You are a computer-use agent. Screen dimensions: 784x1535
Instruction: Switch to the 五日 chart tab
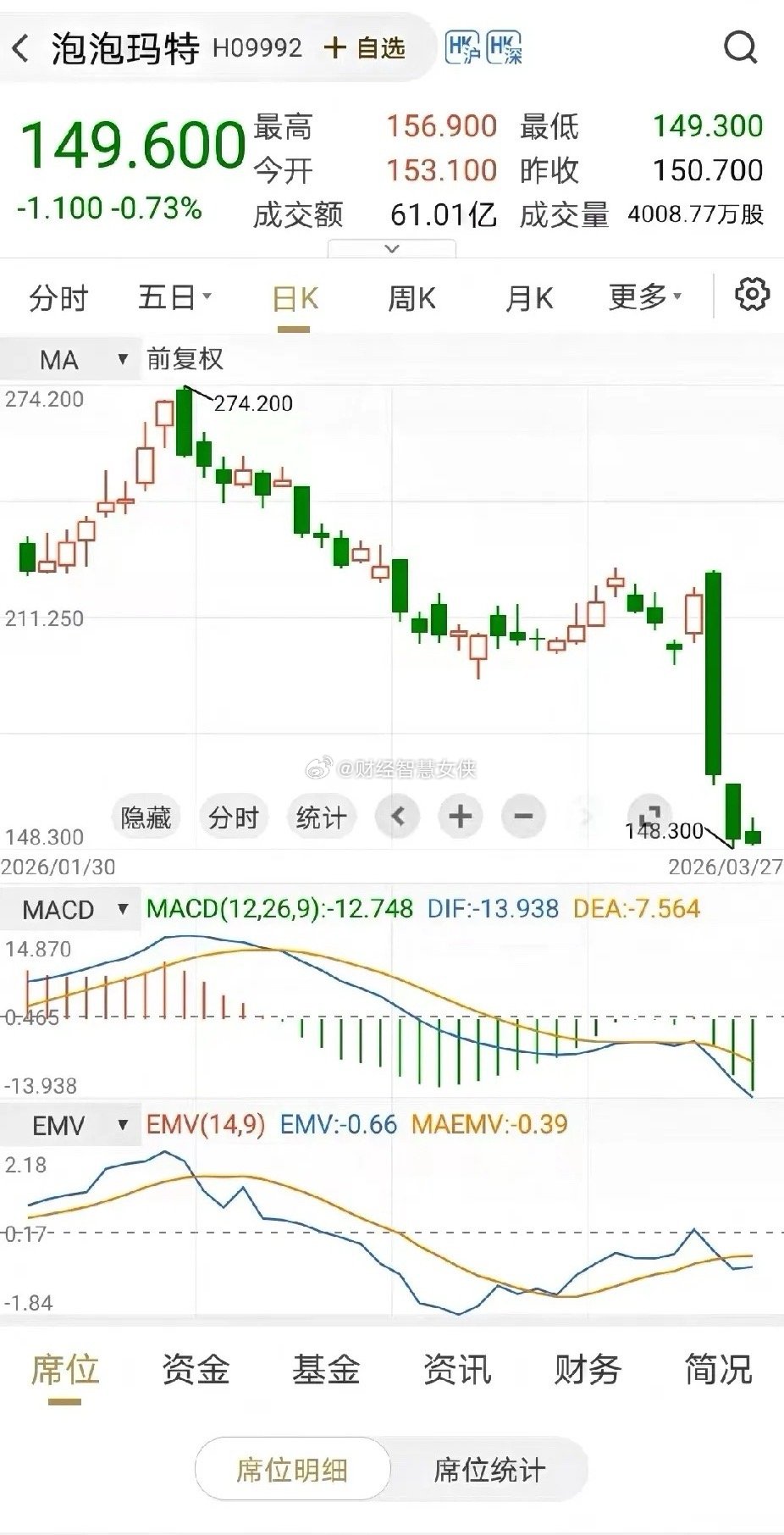(174, 298)
